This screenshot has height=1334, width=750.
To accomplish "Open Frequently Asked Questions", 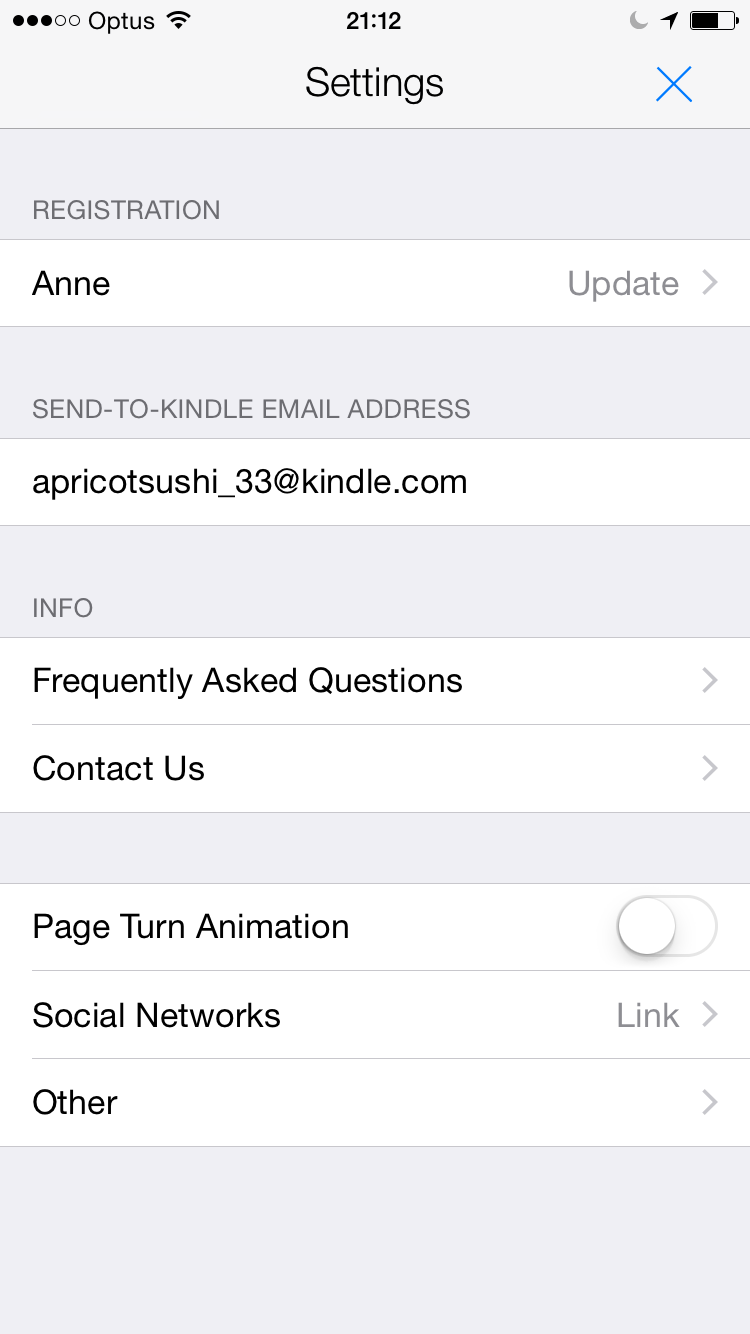I will [x=375, y=681].
